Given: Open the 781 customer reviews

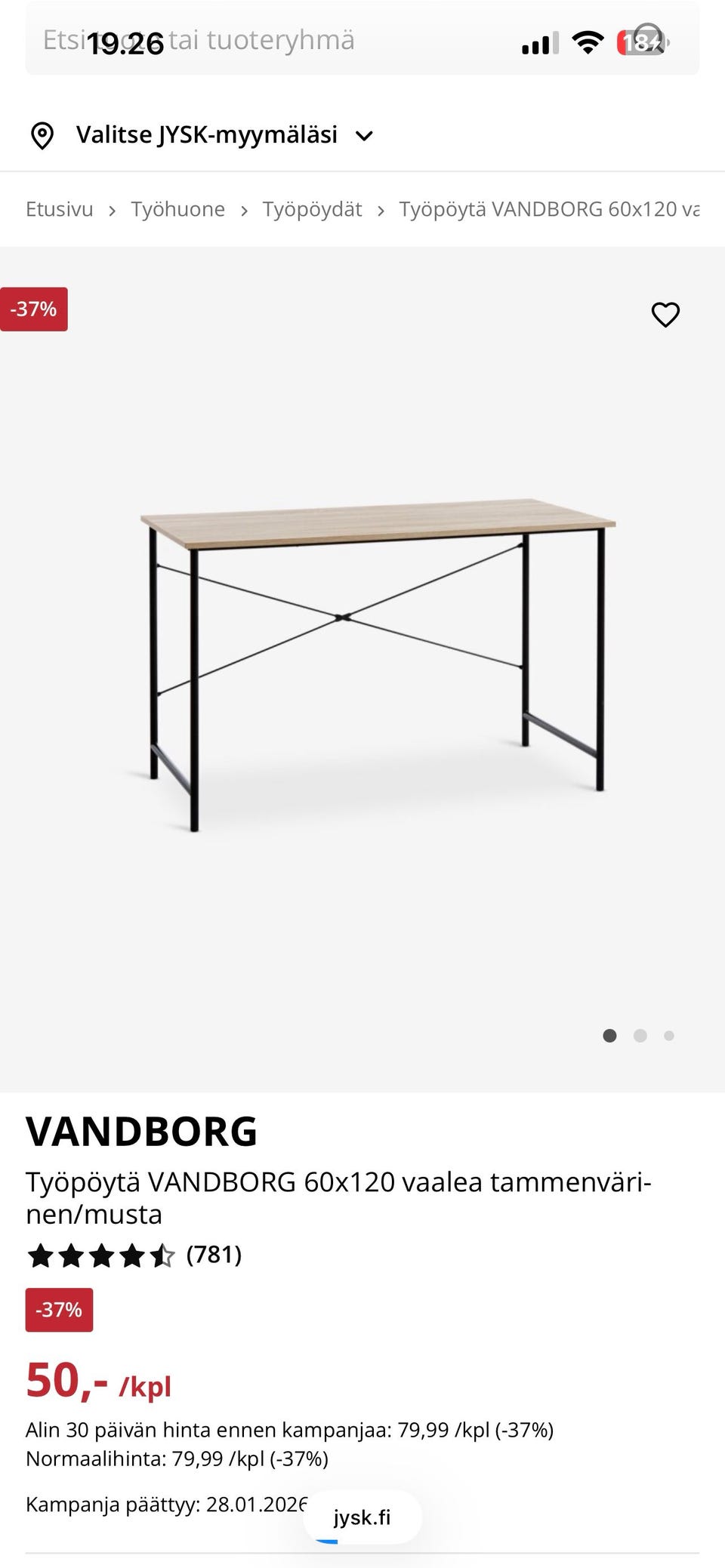Looking at the screenshot, I should [x=214, y=1255].
